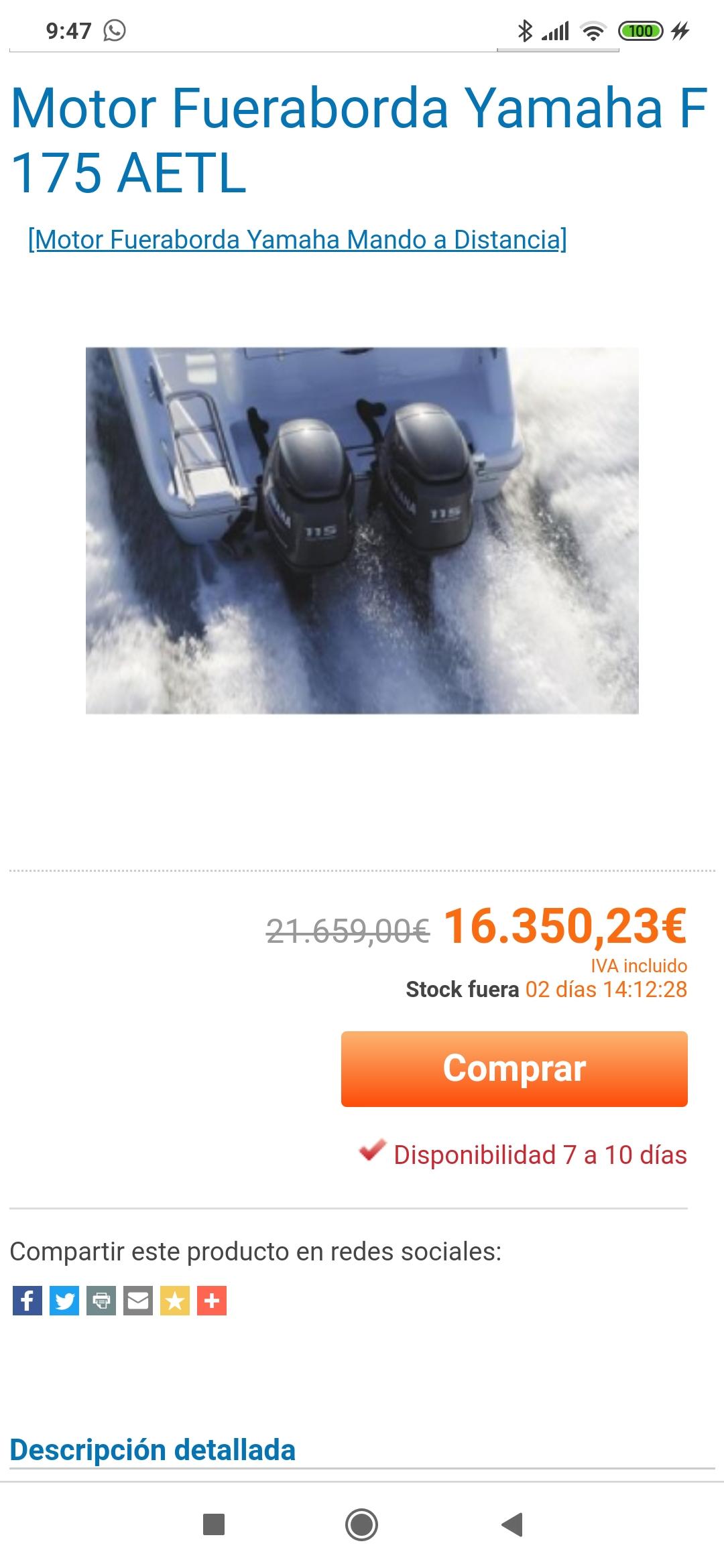Print this product page

[x=101, y=1301]
